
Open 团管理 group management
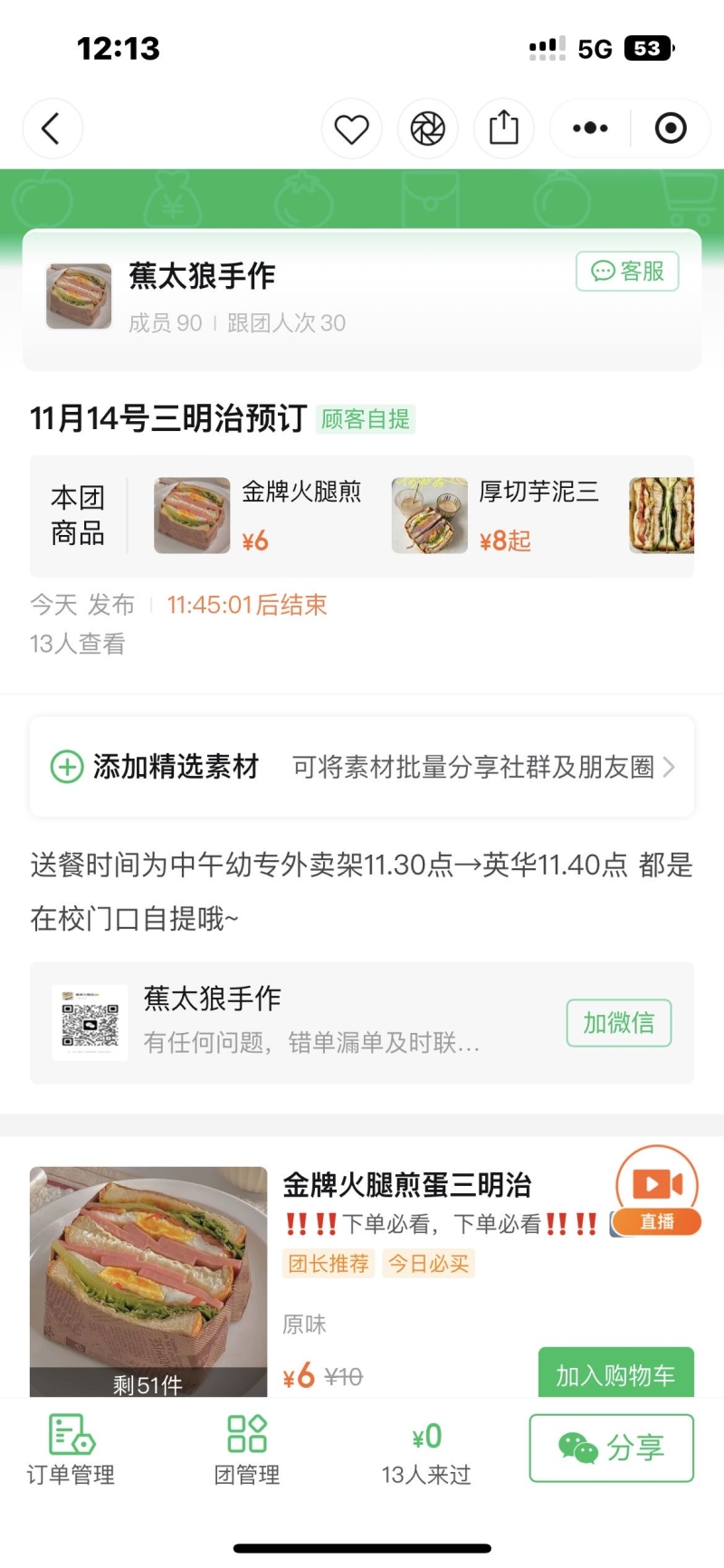246,1450
